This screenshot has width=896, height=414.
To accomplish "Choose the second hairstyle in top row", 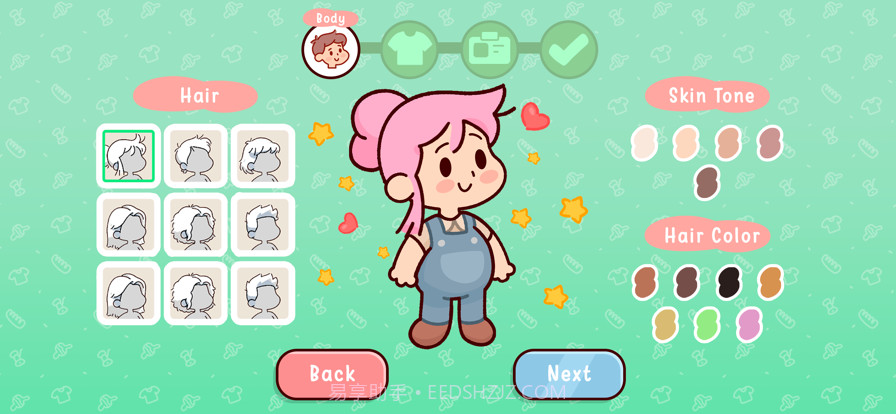I will (x=196, y=156).
